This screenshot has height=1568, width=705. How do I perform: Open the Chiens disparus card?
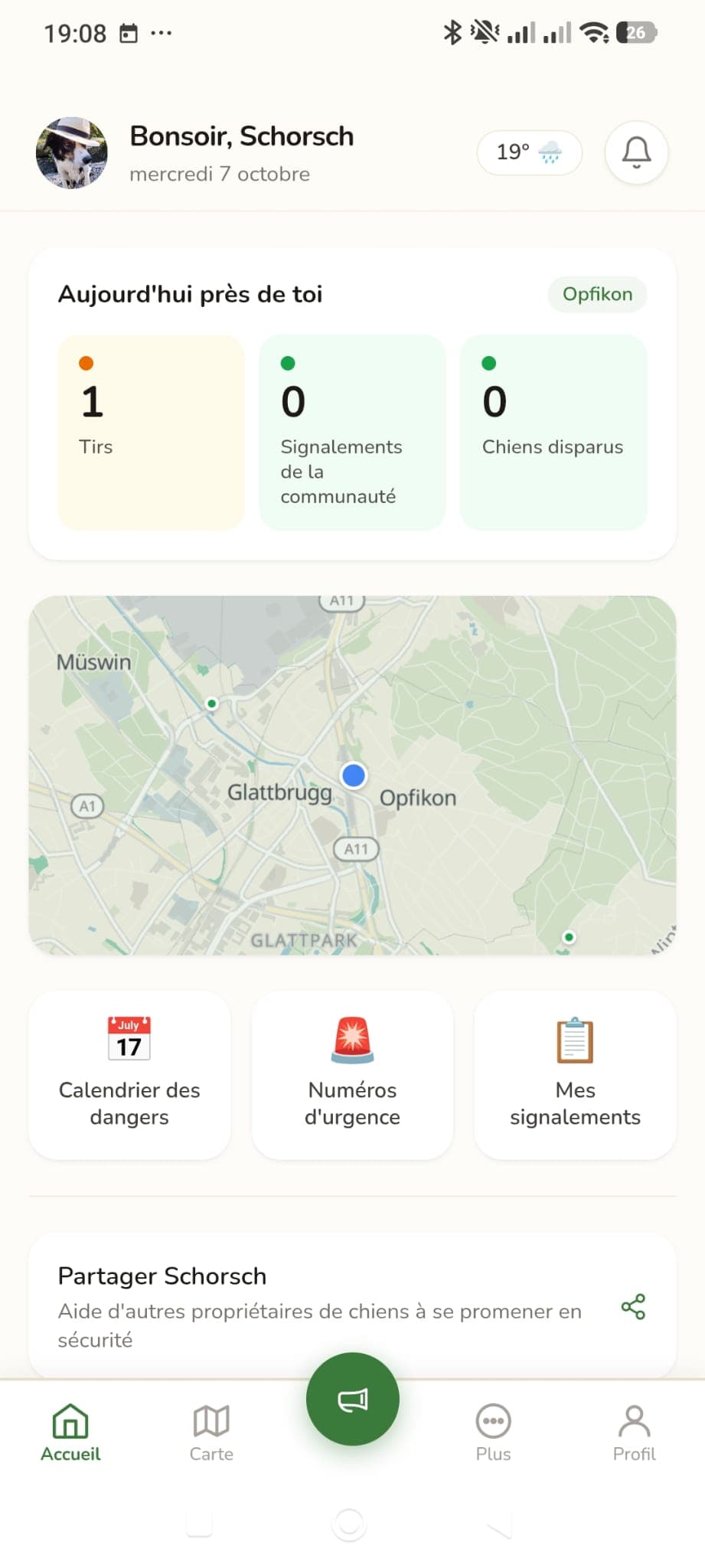[x=553, y=433]
